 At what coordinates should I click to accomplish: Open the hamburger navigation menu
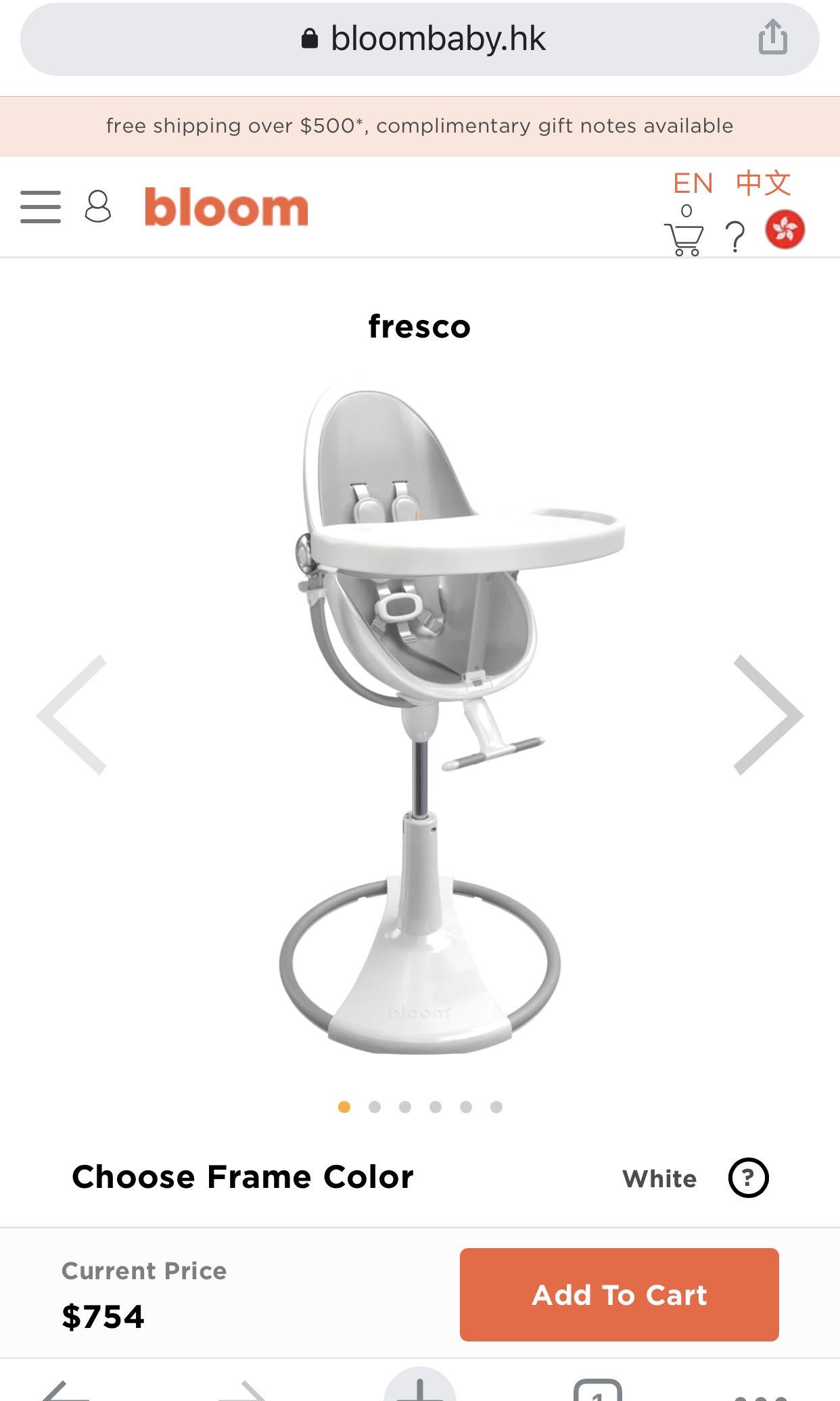pyautogui.click(x=40, y=207)
